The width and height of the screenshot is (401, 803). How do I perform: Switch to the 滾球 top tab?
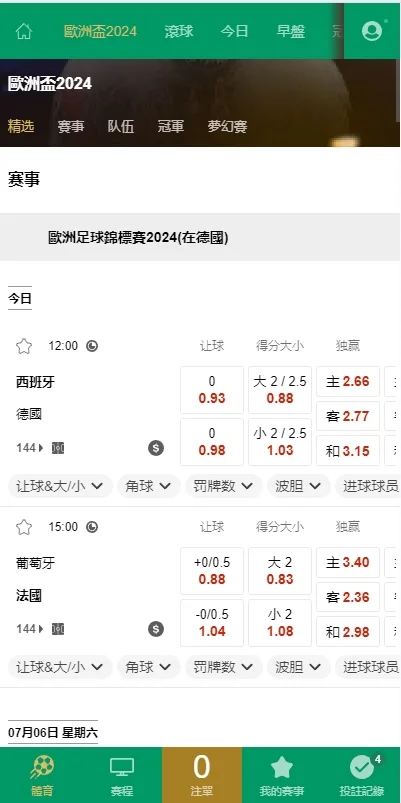179,31
